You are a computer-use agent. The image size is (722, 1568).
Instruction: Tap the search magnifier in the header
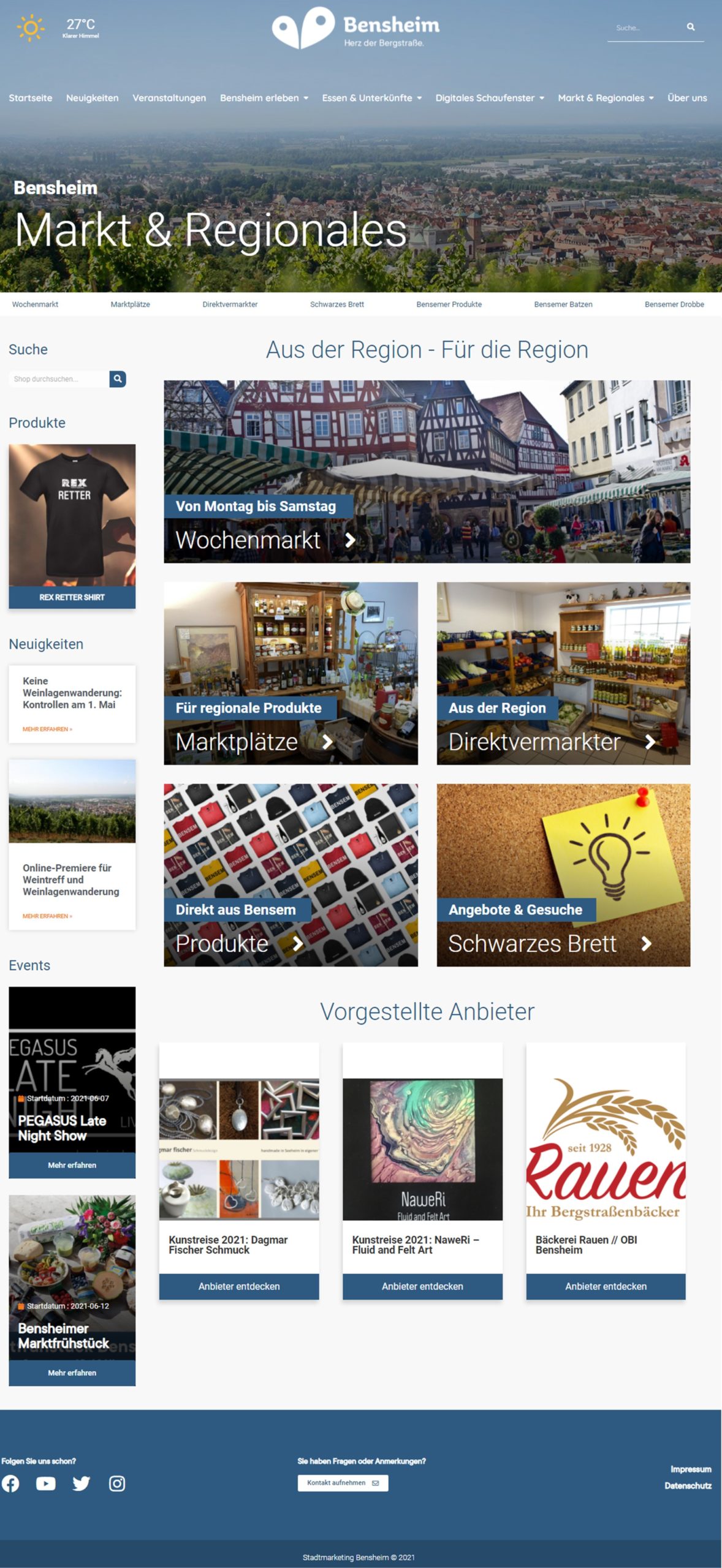[x=690, y=27]
